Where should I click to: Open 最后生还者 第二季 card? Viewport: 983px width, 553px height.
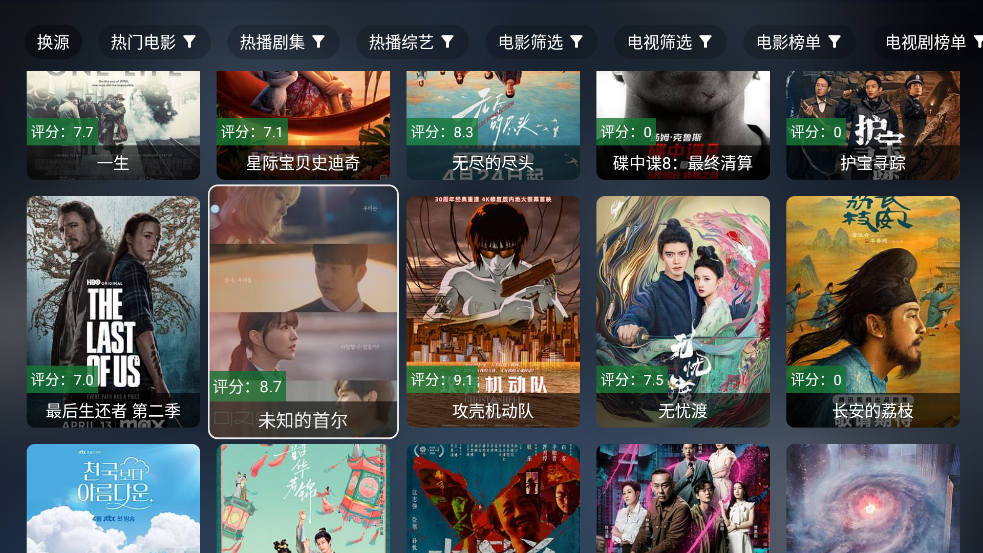113,310
